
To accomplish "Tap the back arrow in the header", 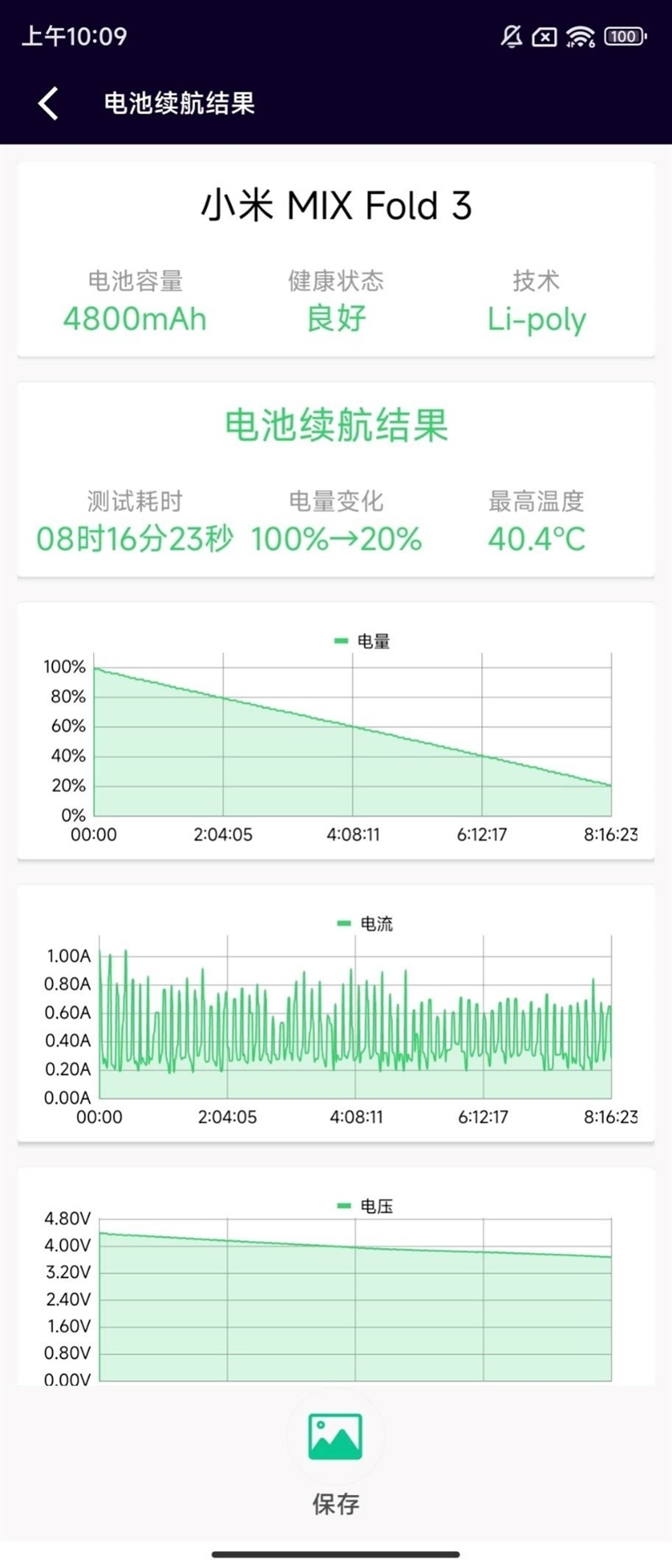I will point(47,102).
